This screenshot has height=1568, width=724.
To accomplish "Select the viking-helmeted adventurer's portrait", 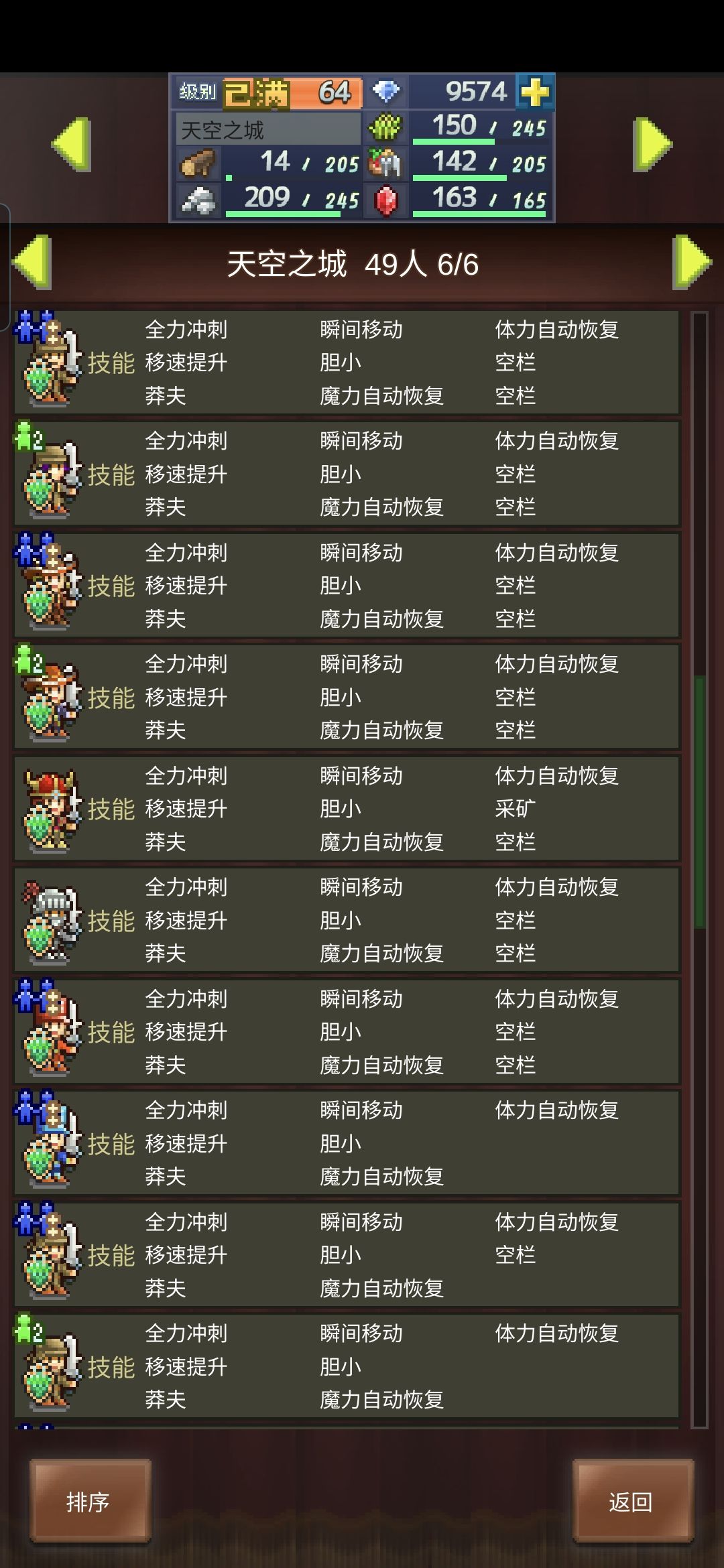I will (x=50, y=809).
